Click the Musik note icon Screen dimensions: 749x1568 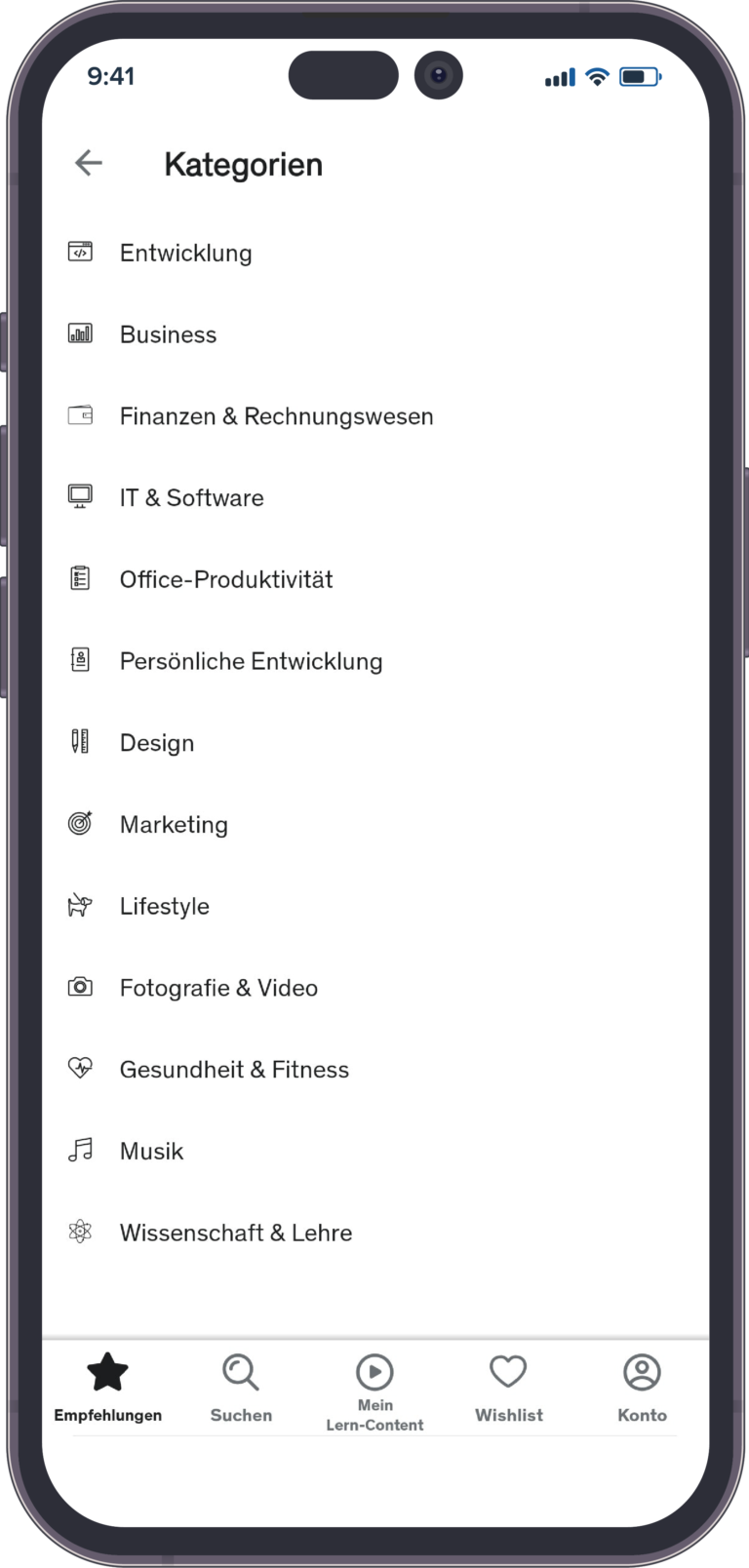coord(81,1151)
